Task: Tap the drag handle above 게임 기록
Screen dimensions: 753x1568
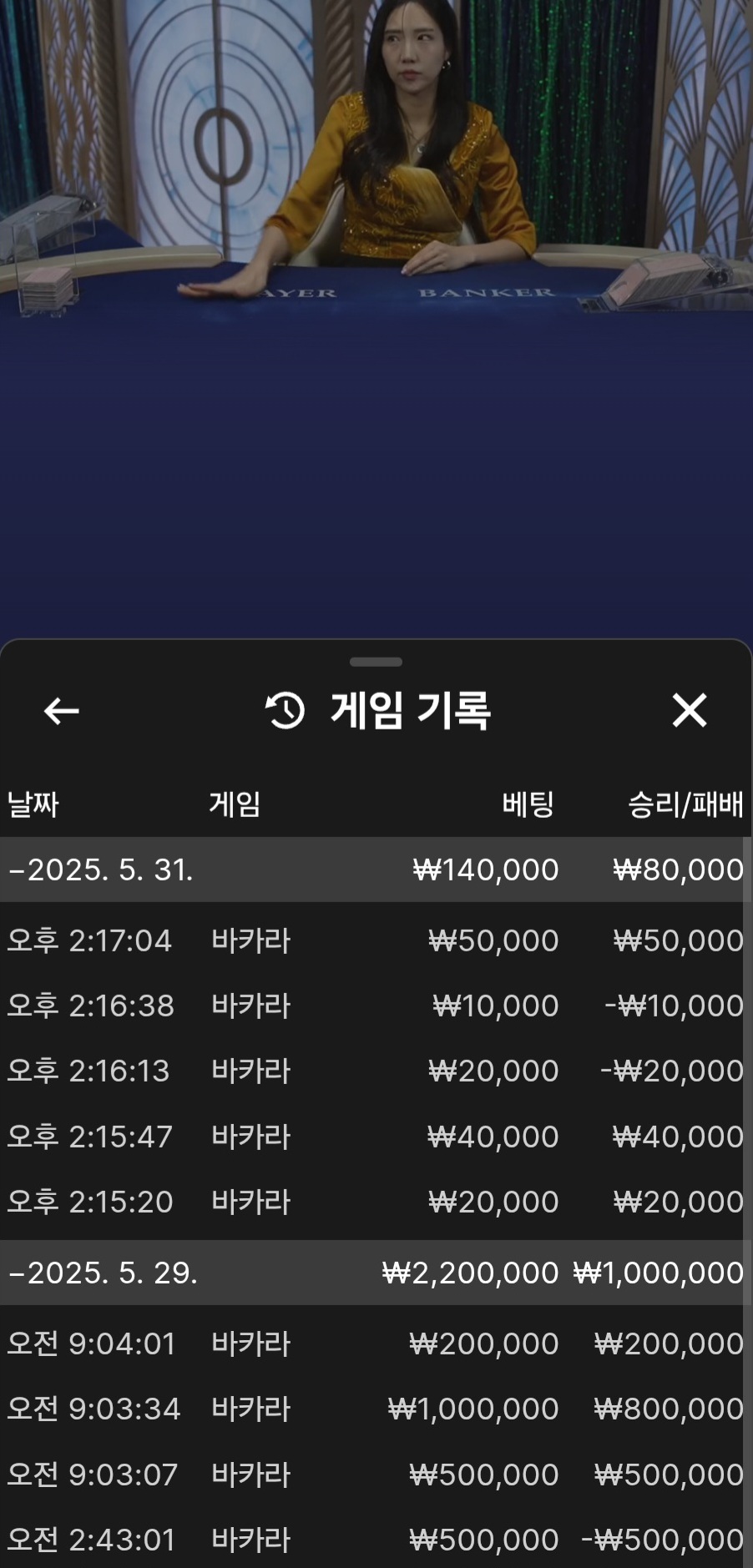Action: point(376,662)
